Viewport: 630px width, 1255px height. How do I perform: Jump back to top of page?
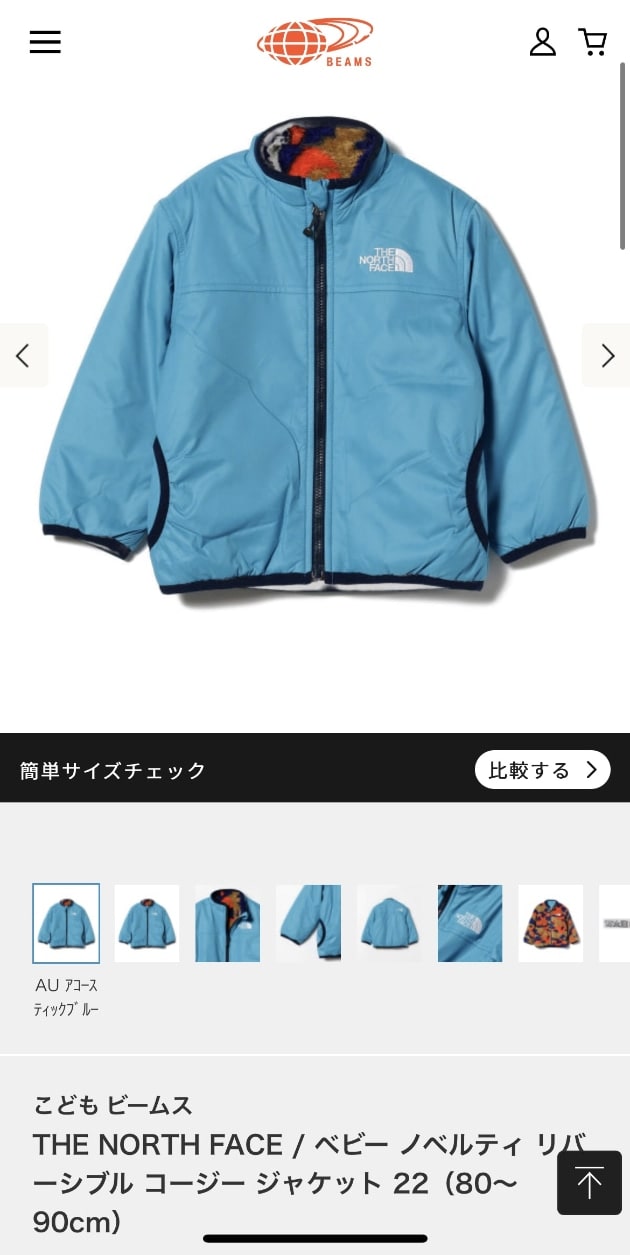coord(589,1183)
